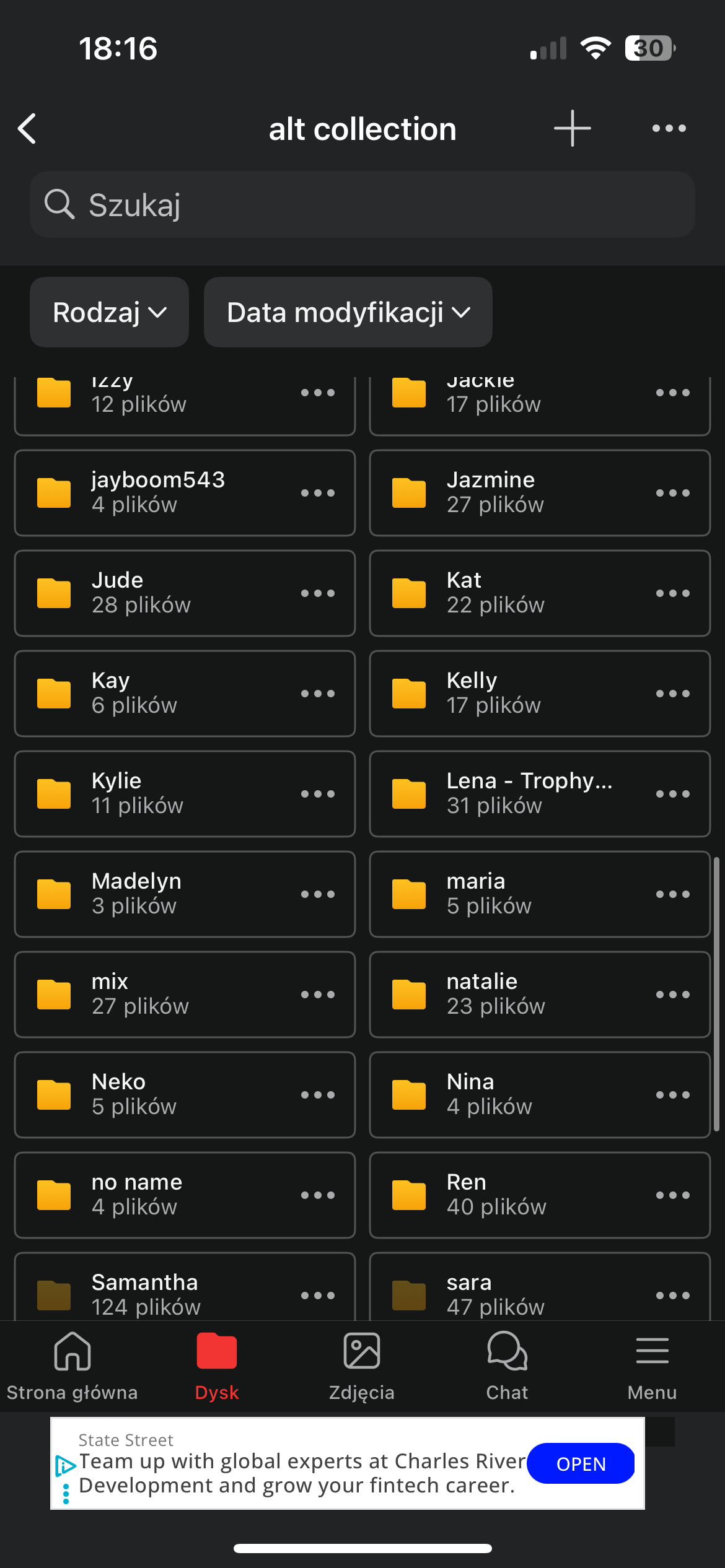Expand the Rodzaj filter dropdown
The width and height of the screenshot is (725, 1568).
pyautogui.click(x=109, y=312)
